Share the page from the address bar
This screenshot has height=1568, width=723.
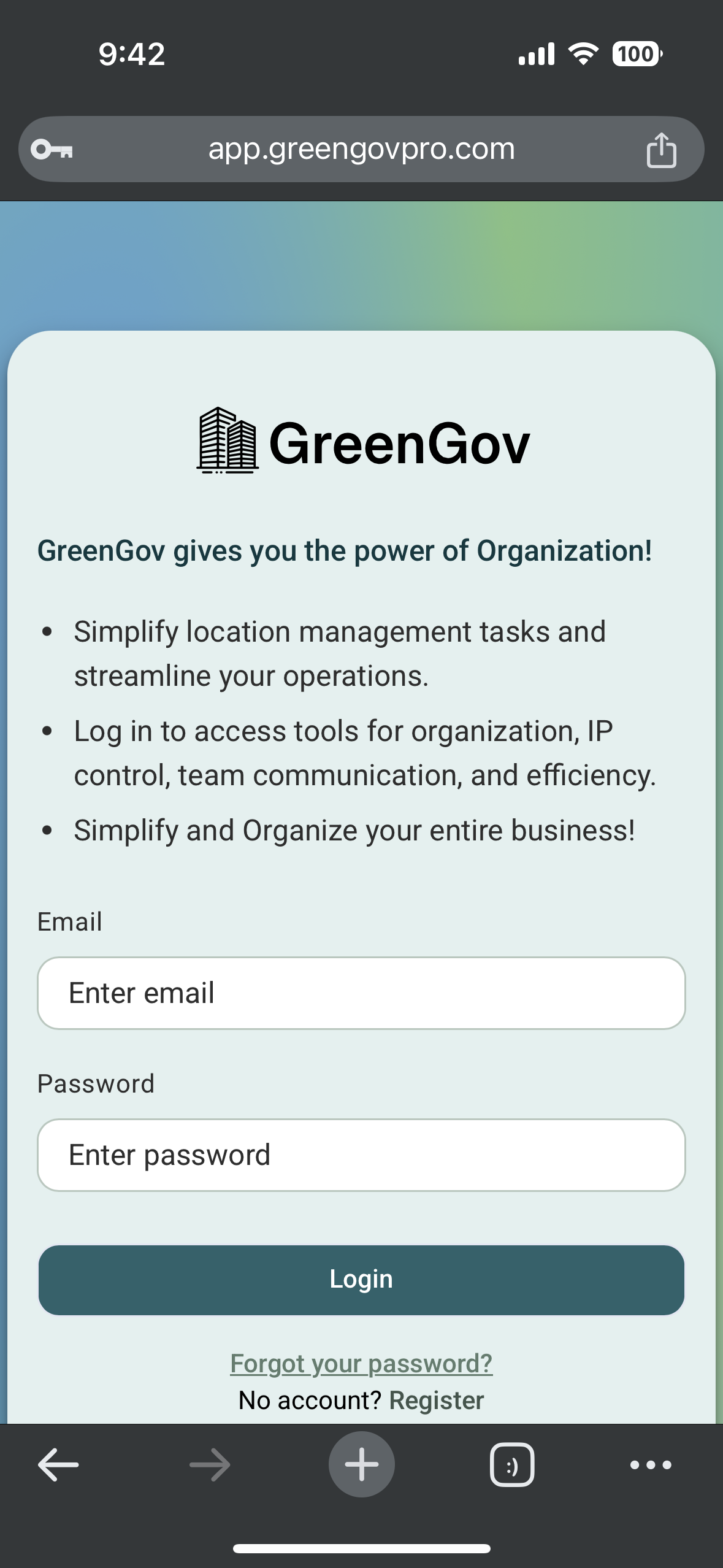[661, 150]
